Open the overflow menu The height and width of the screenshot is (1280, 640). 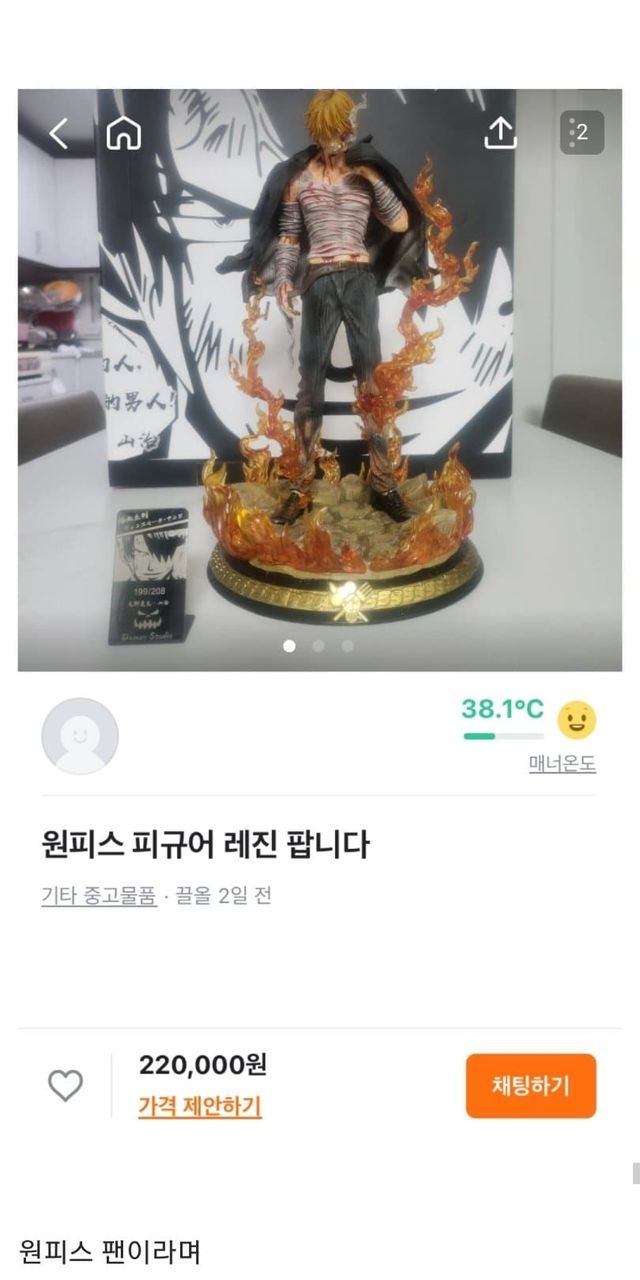click(x=581, y=132)
